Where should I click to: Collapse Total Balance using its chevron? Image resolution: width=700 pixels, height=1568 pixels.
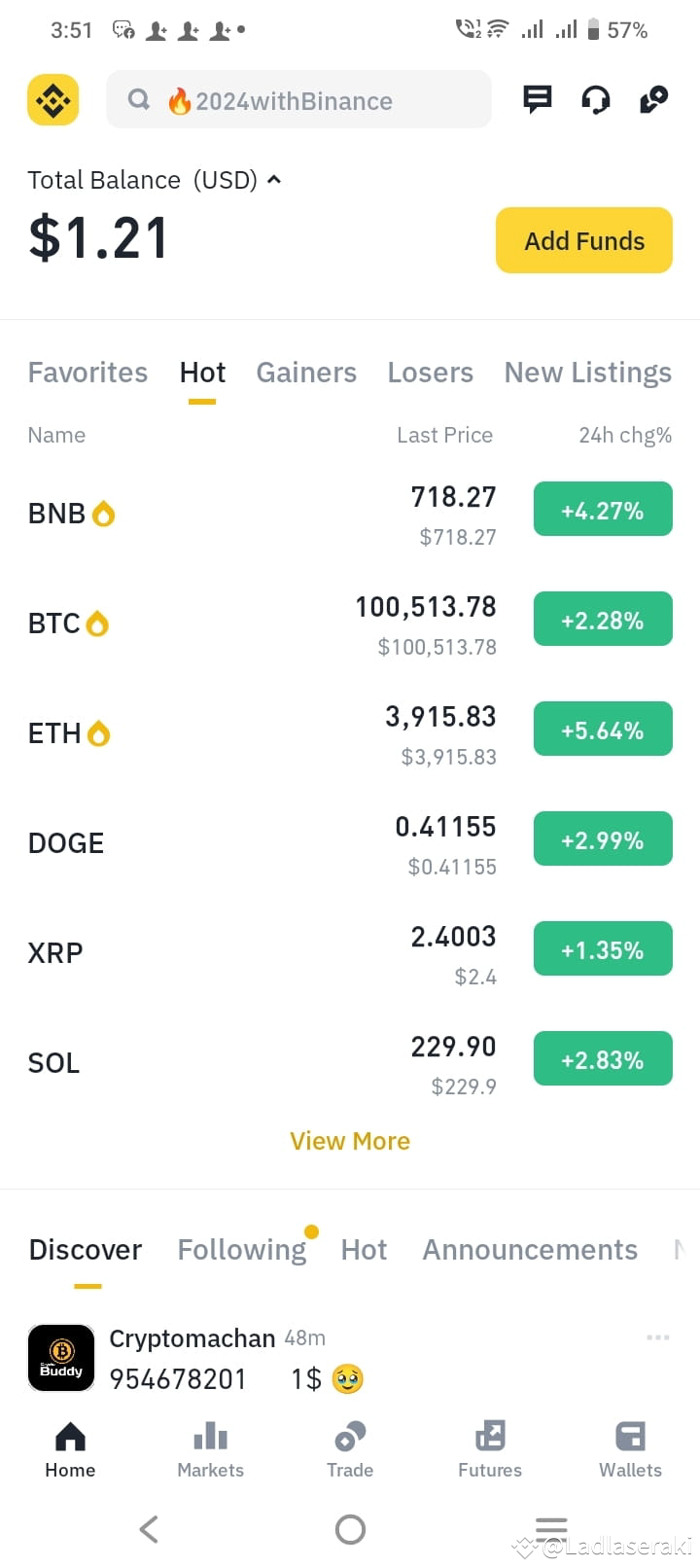tap(273, 179)
